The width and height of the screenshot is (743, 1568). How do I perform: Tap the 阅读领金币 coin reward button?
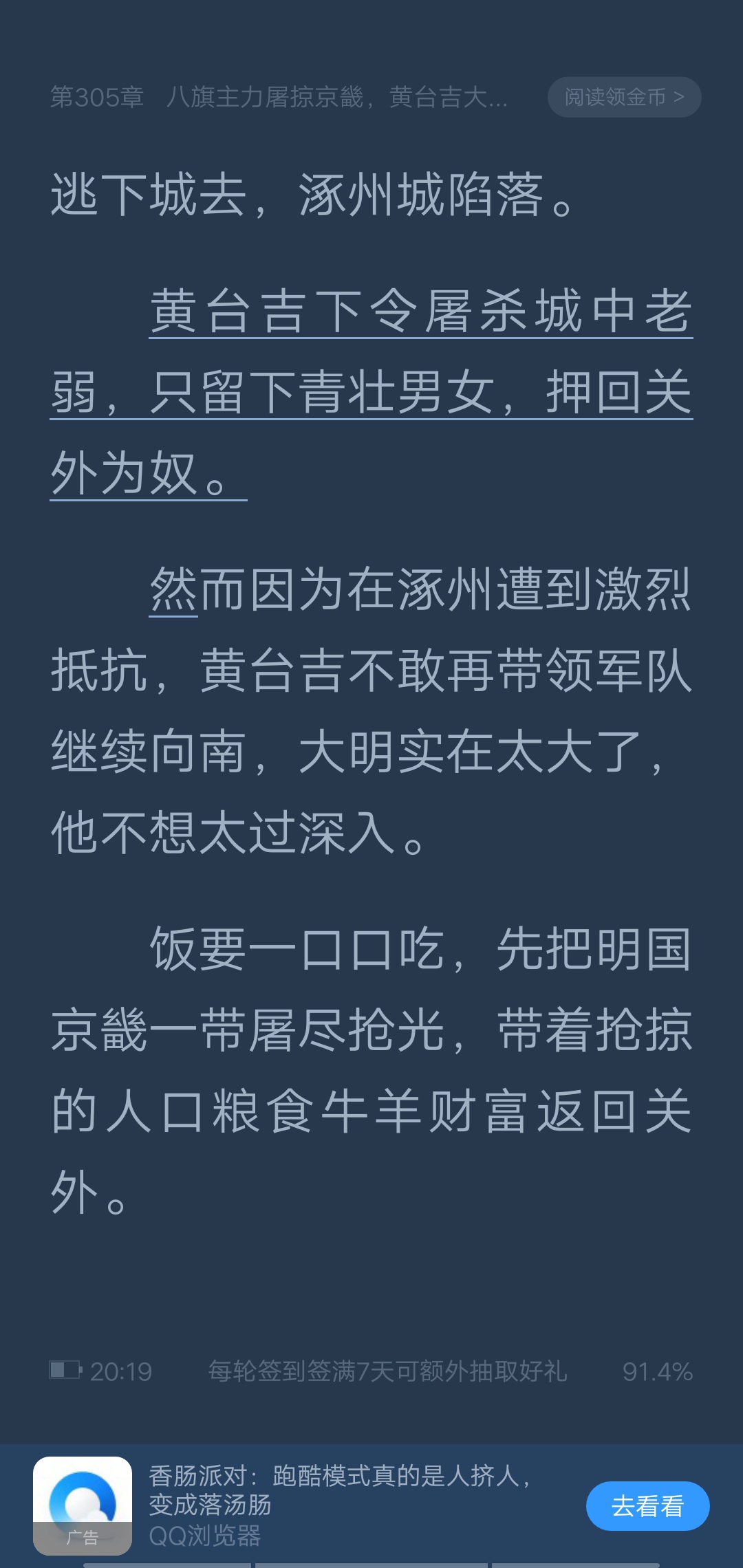624,97
